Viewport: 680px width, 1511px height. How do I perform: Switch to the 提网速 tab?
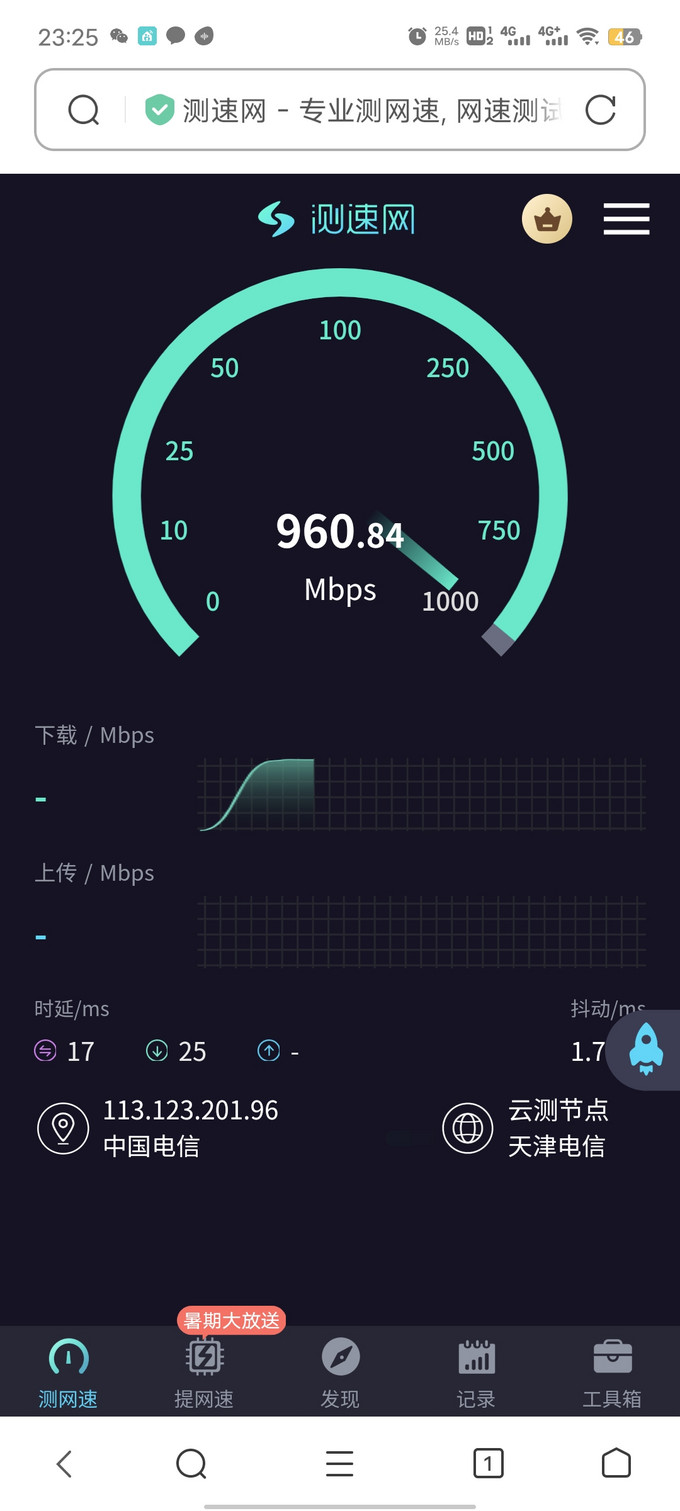point(204,1372)
